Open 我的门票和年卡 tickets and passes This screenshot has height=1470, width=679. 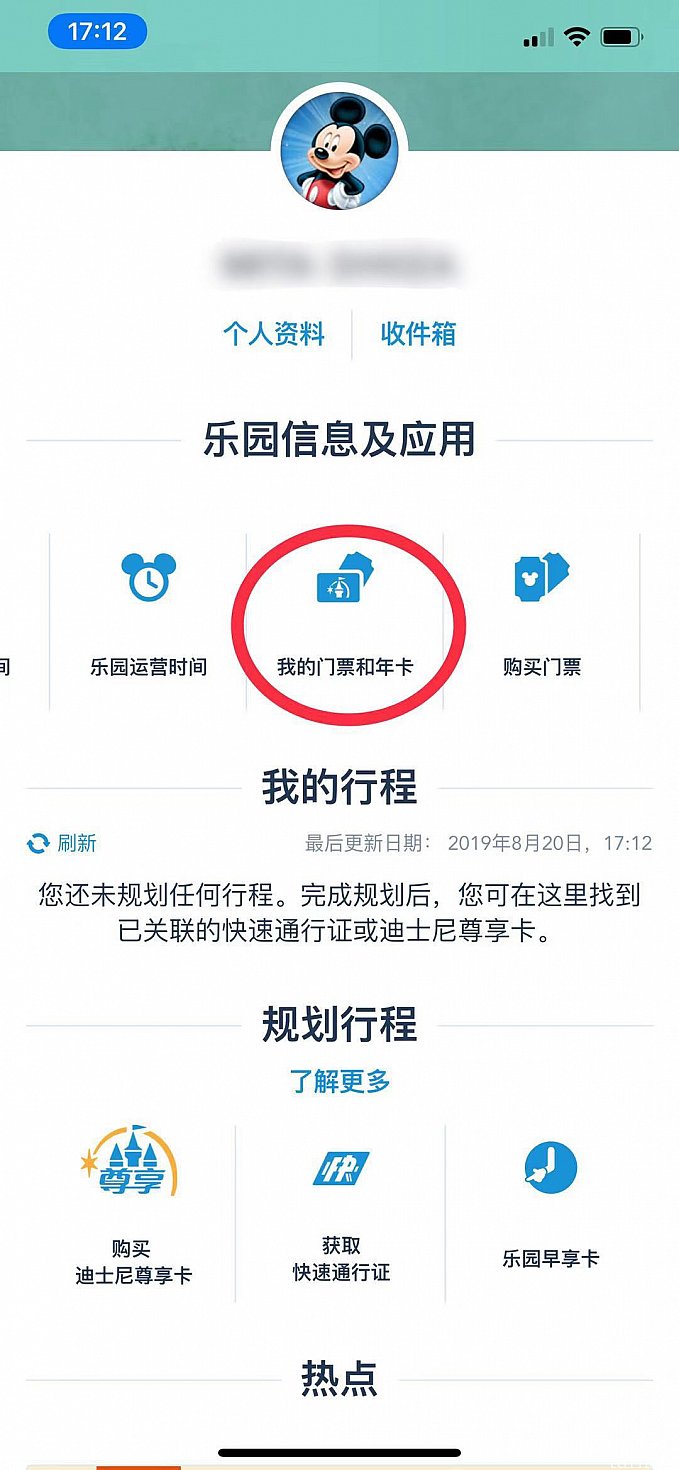coord(344,620)
